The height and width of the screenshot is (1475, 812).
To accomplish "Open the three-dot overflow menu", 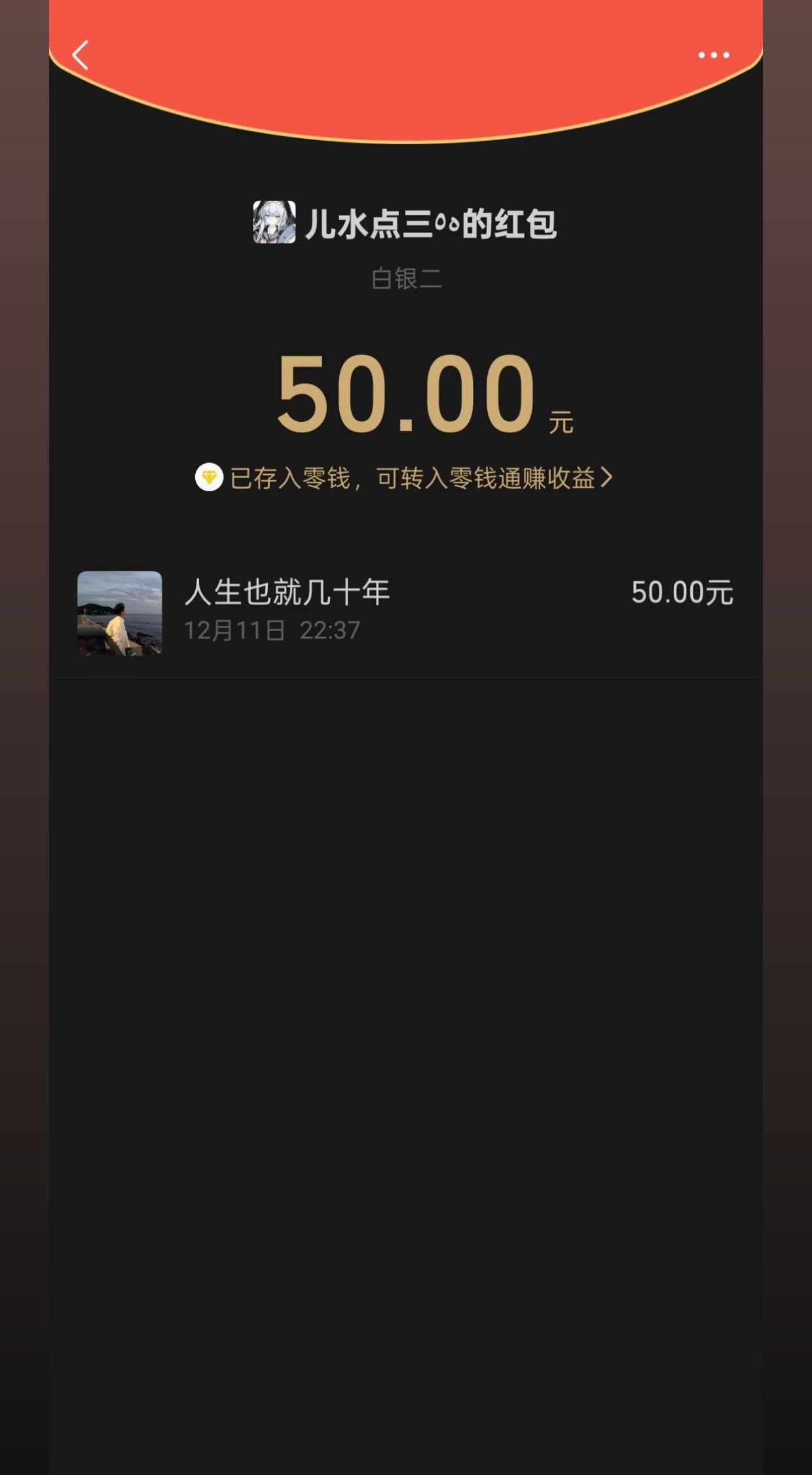I will tap(713, 55).
